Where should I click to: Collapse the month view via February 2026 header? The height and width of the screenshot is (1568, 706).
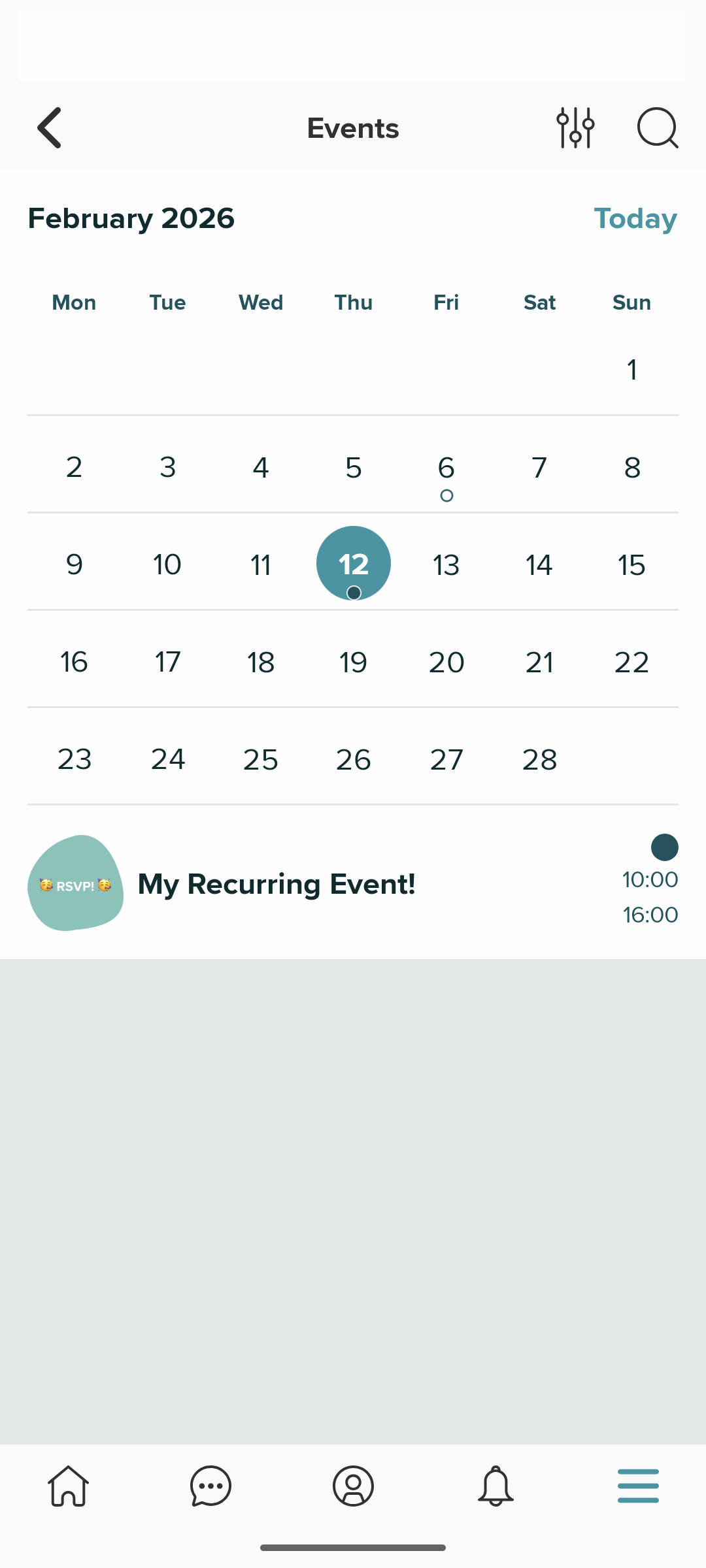[131, 218]
